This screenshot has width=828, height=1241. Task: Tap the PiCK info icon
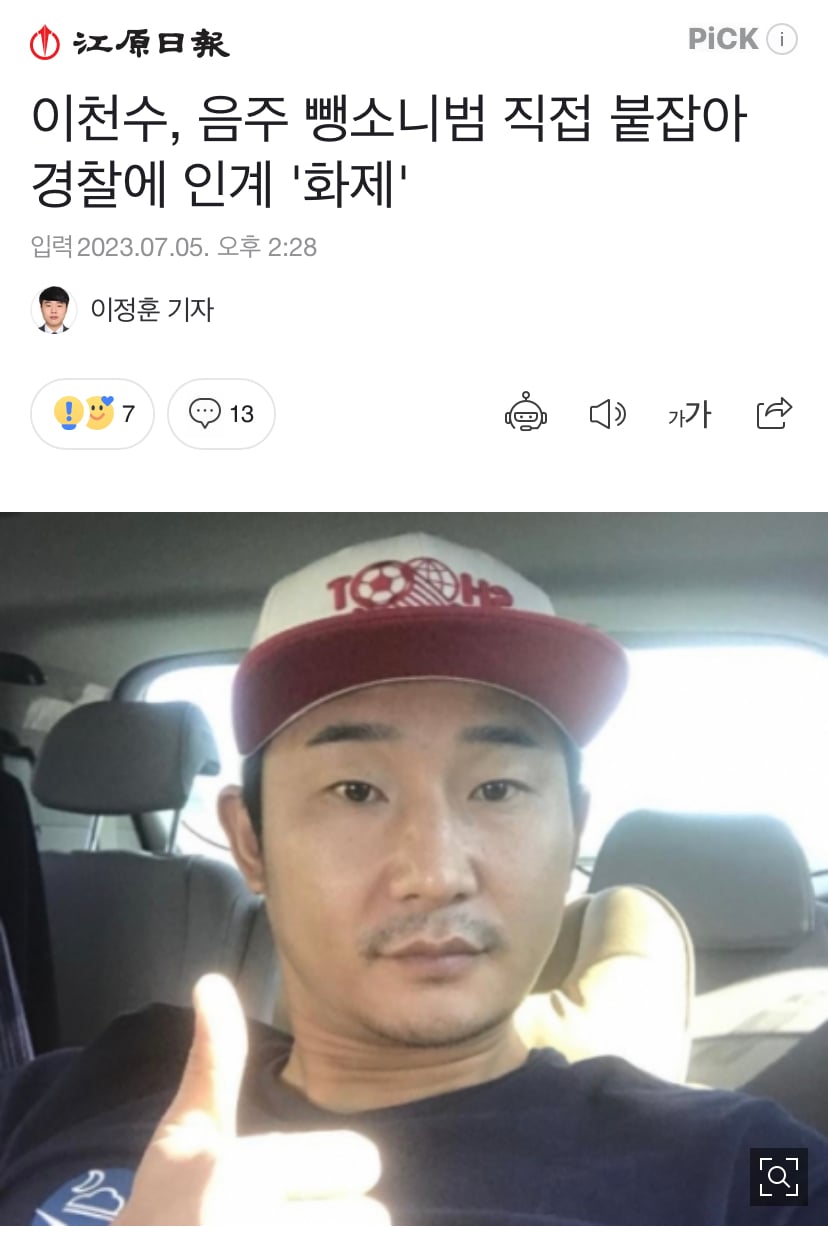click(782, 40)
